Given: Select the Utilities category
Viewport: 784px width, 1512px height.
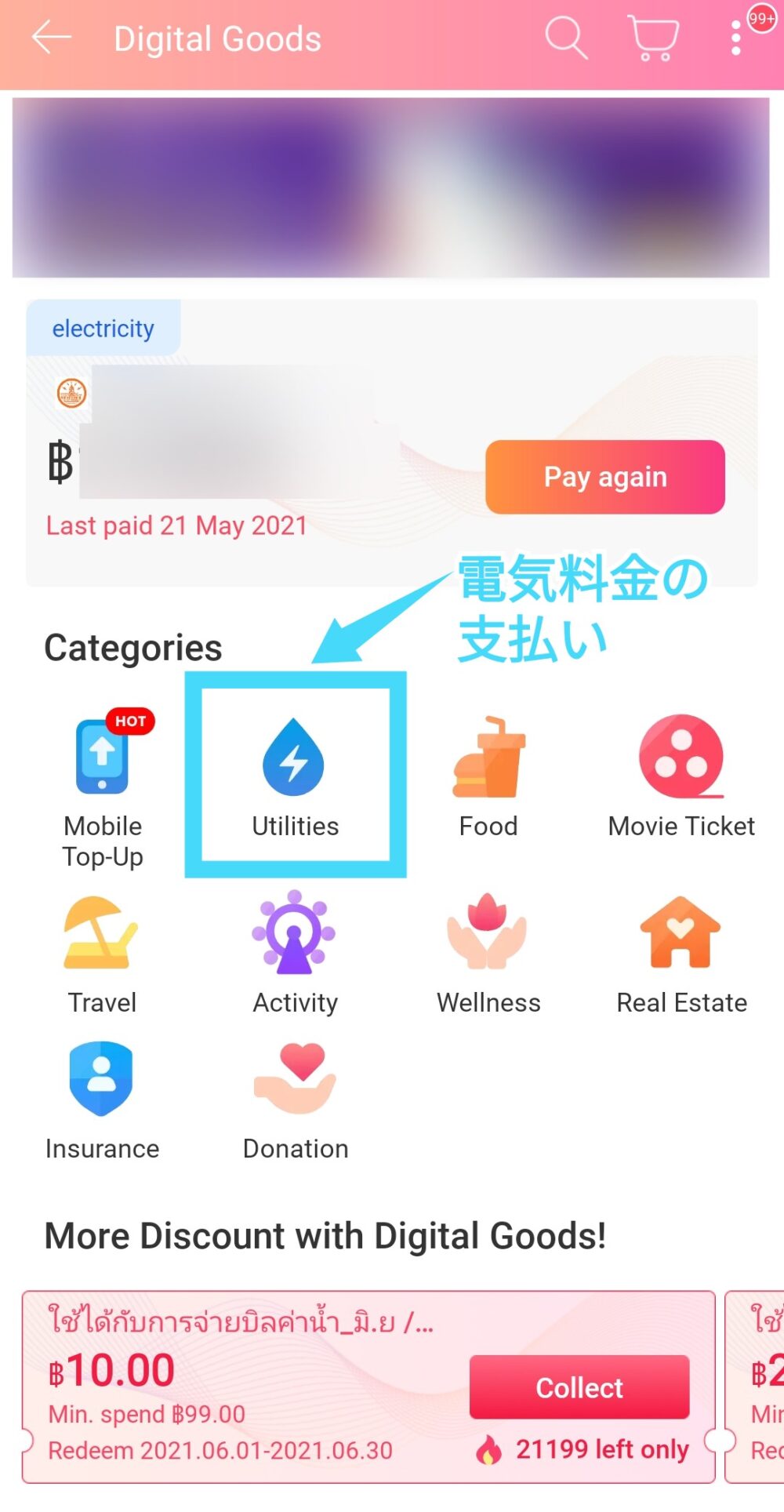Looking at the screenshot, I should pos(295,776).
